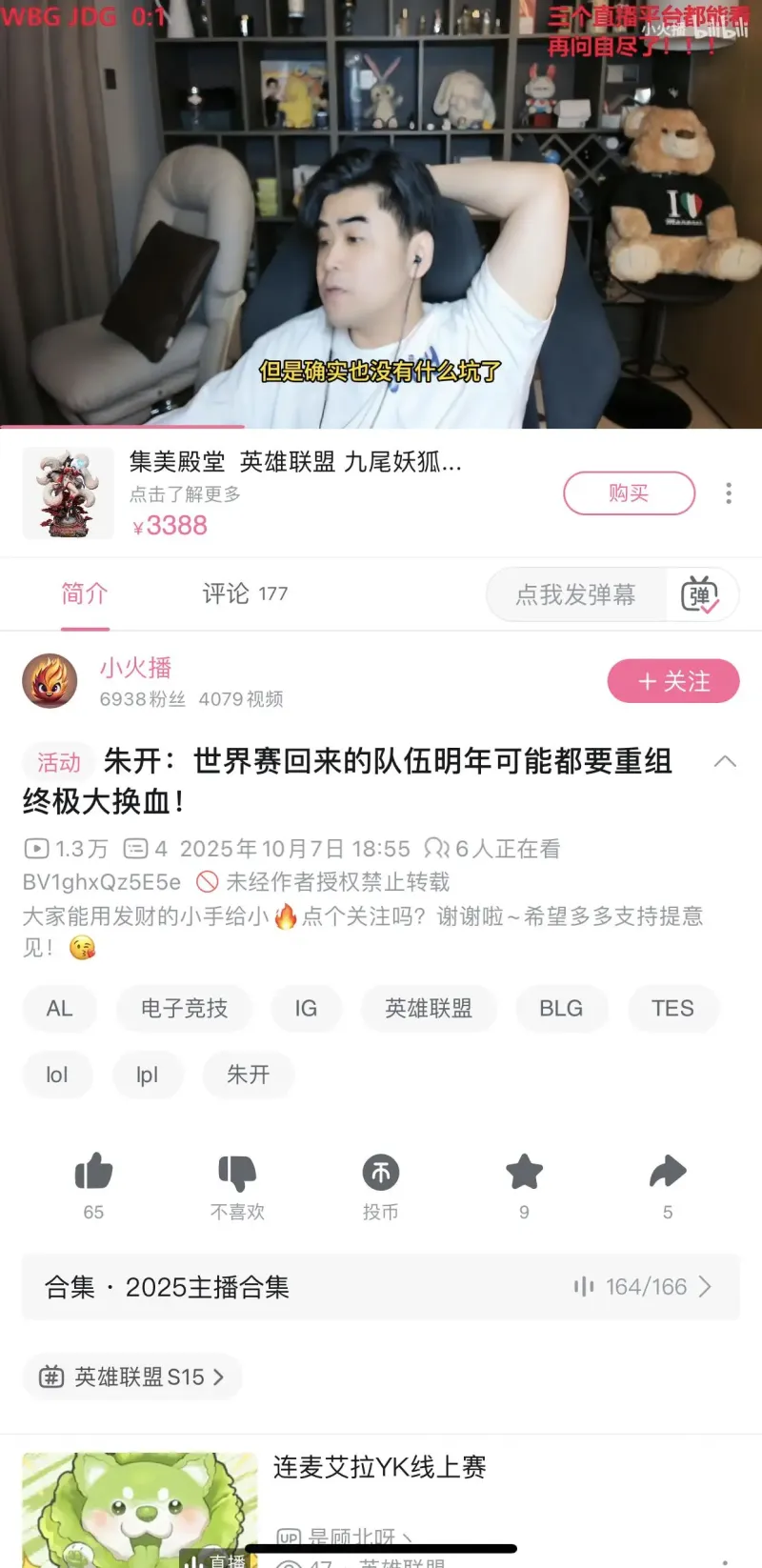Favorite this video with the star
The image size is (762, 1568).
(x=524, y=1174)
